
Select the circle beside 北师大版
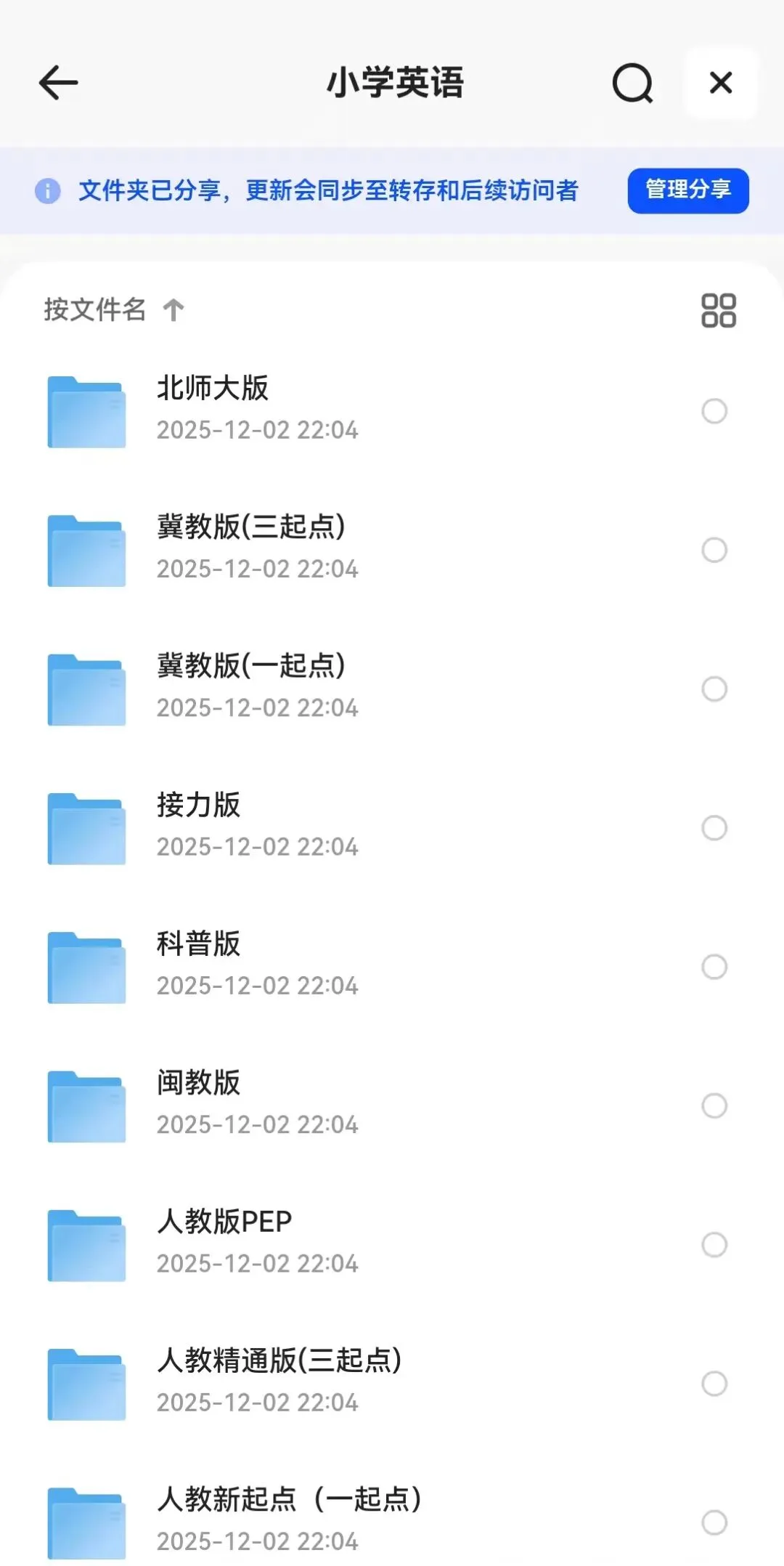[x=714, y=411]
